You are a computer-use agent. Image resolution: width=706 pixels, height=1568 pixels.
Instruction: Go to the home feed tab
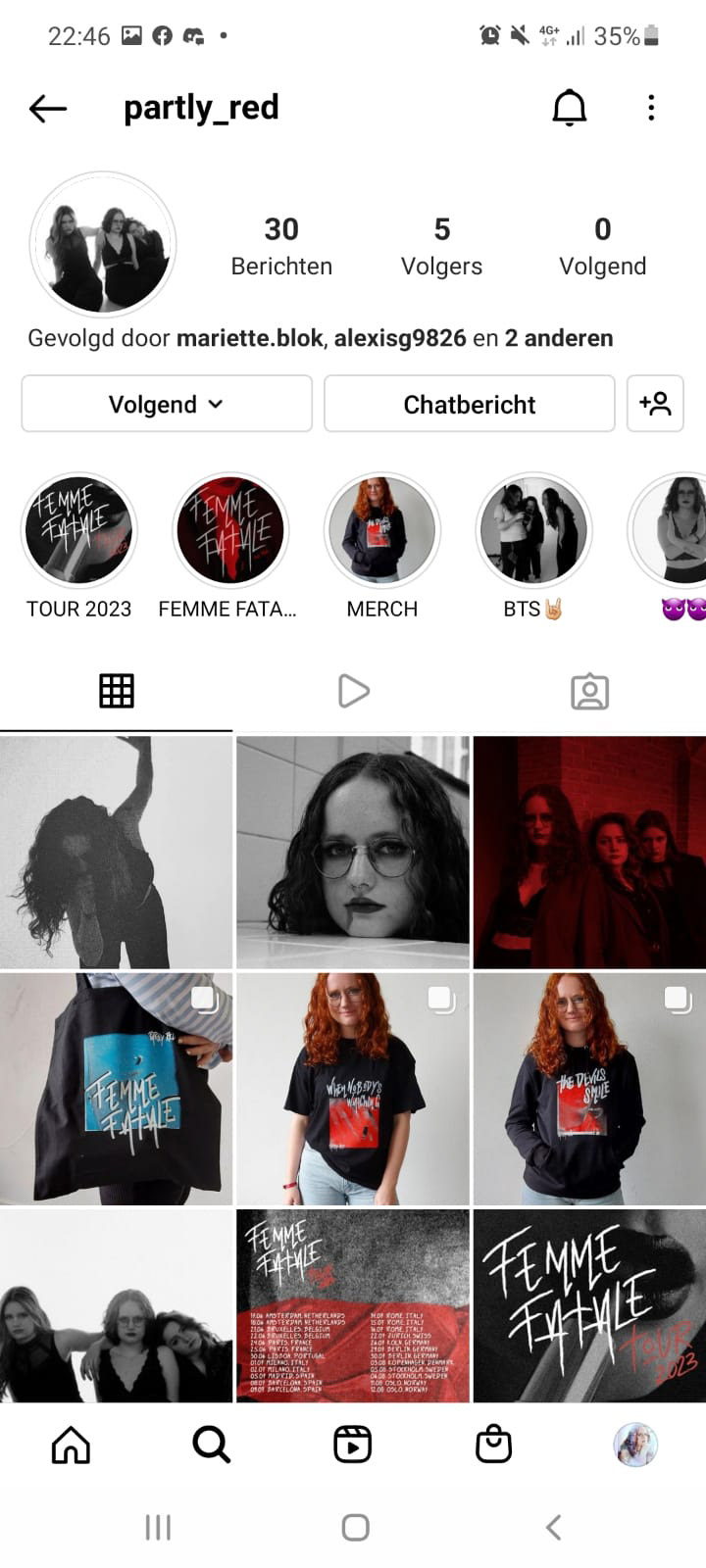pyautogui.click(x=71, y=1445)
